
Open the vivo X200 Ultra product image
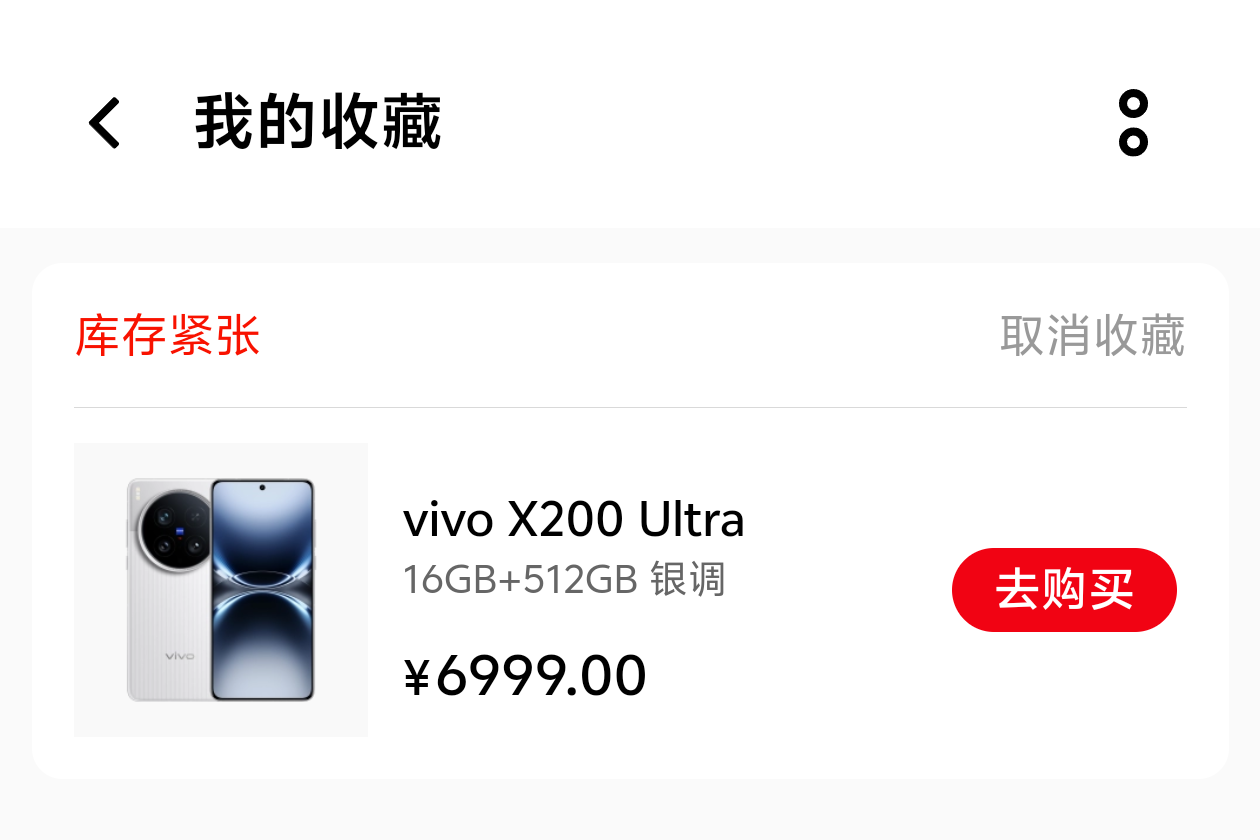click(221, 590)
